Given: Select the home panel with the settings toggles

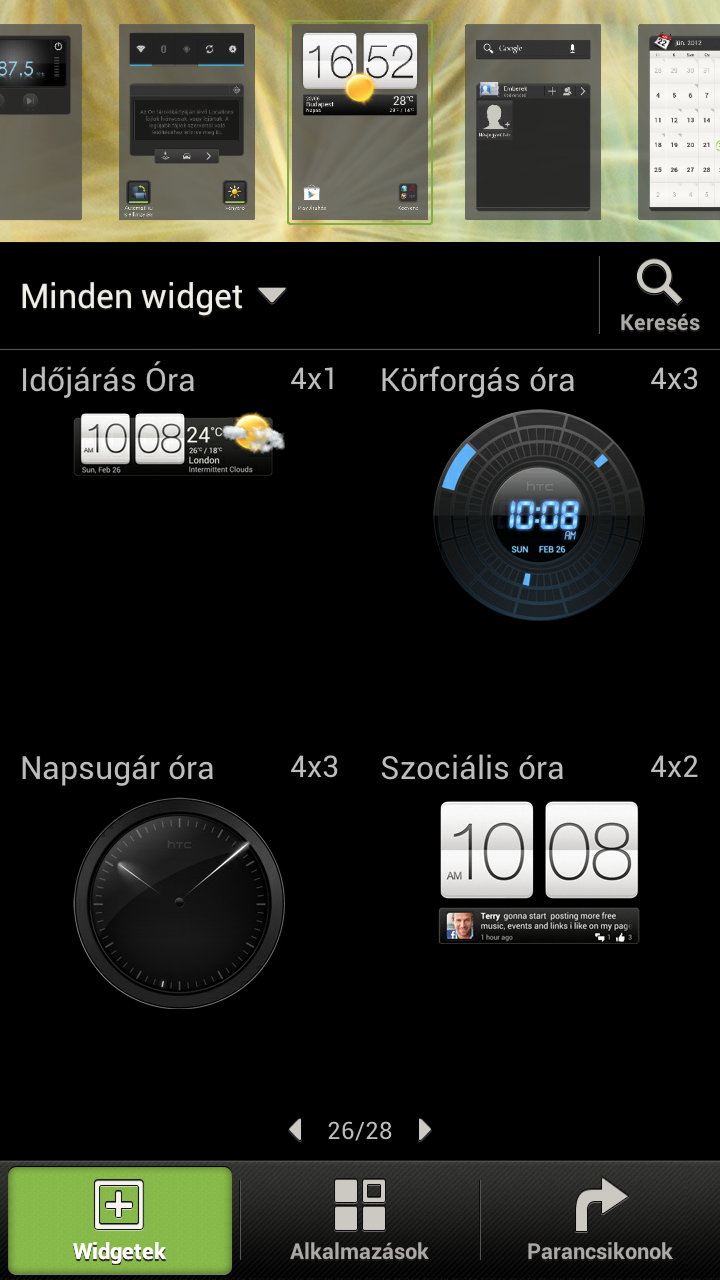Looking at the screenshot, I should tap(187, 122).
